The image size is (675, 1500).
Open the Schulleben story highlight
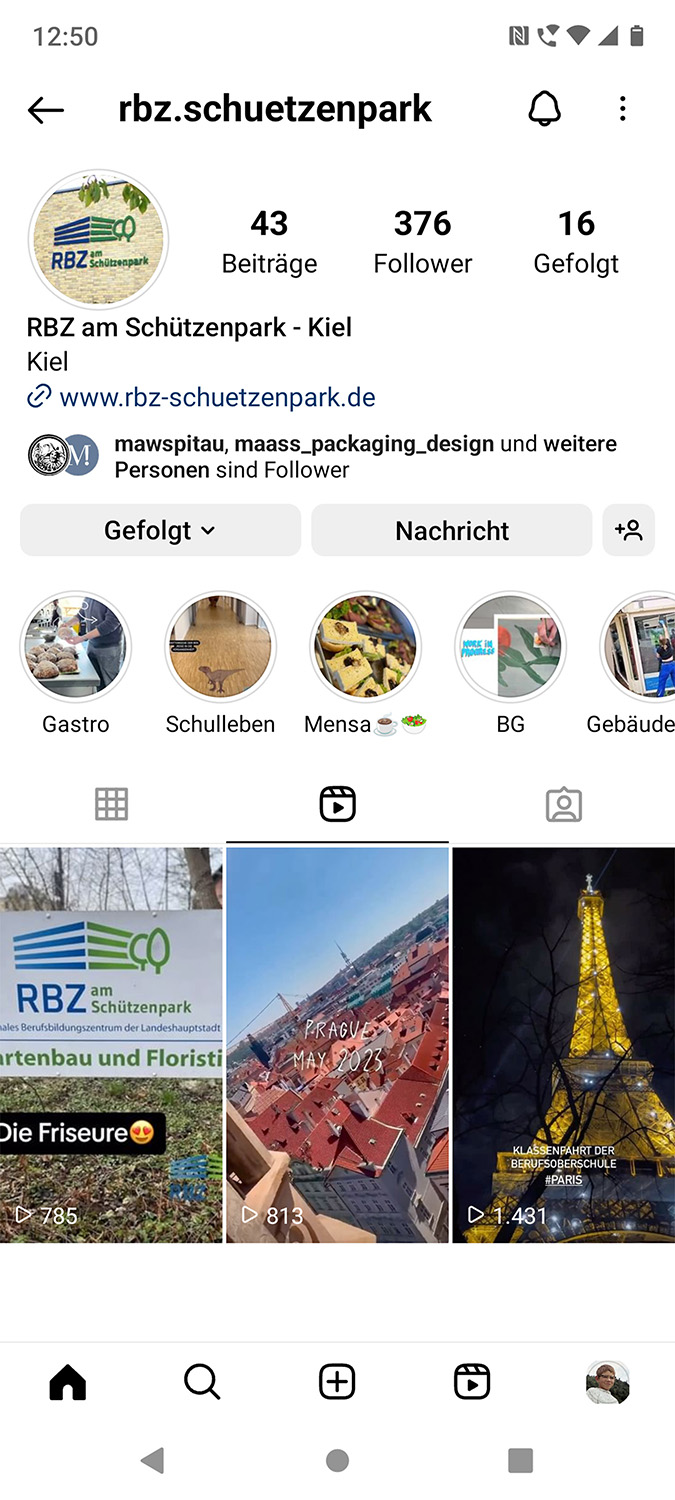pyautogui.click(x=220, y=647)
